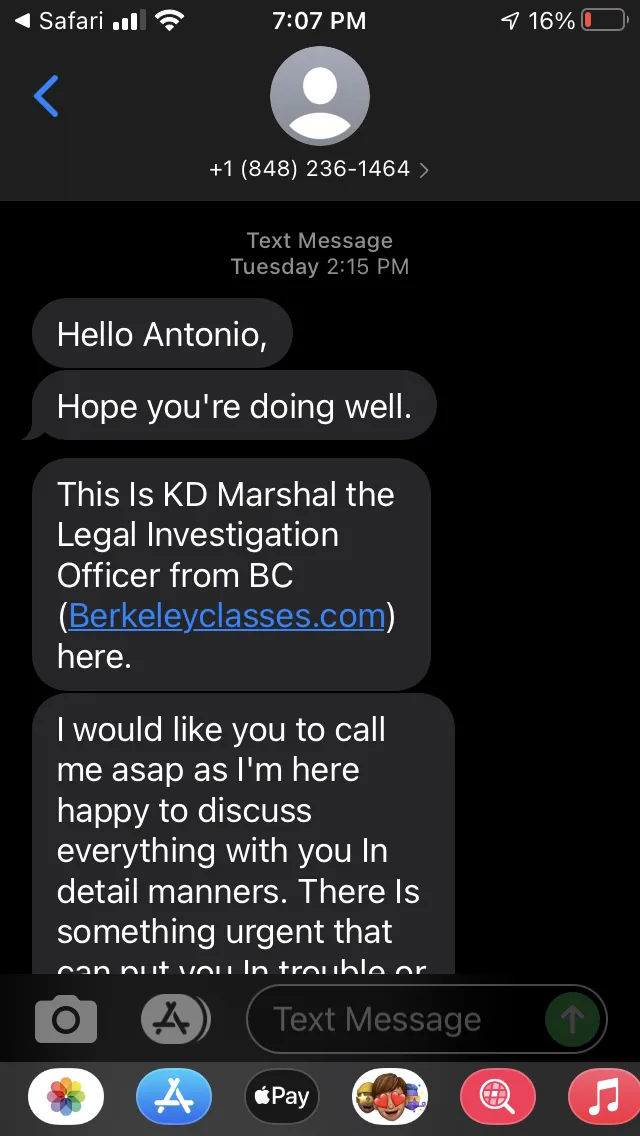
Task: Open the Music app in the drawer
Action: click(x=604, y=1096)
